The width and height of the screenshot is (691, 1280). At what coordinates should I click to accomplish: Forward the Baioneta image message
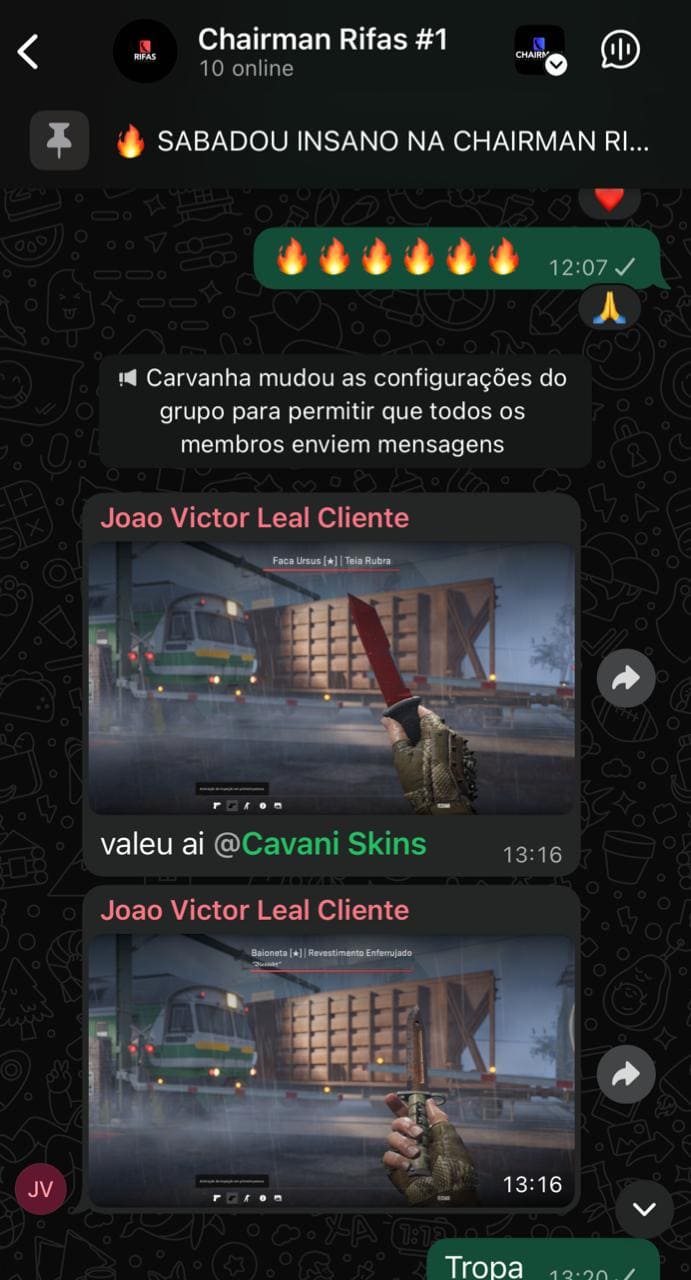[626, 1074]
